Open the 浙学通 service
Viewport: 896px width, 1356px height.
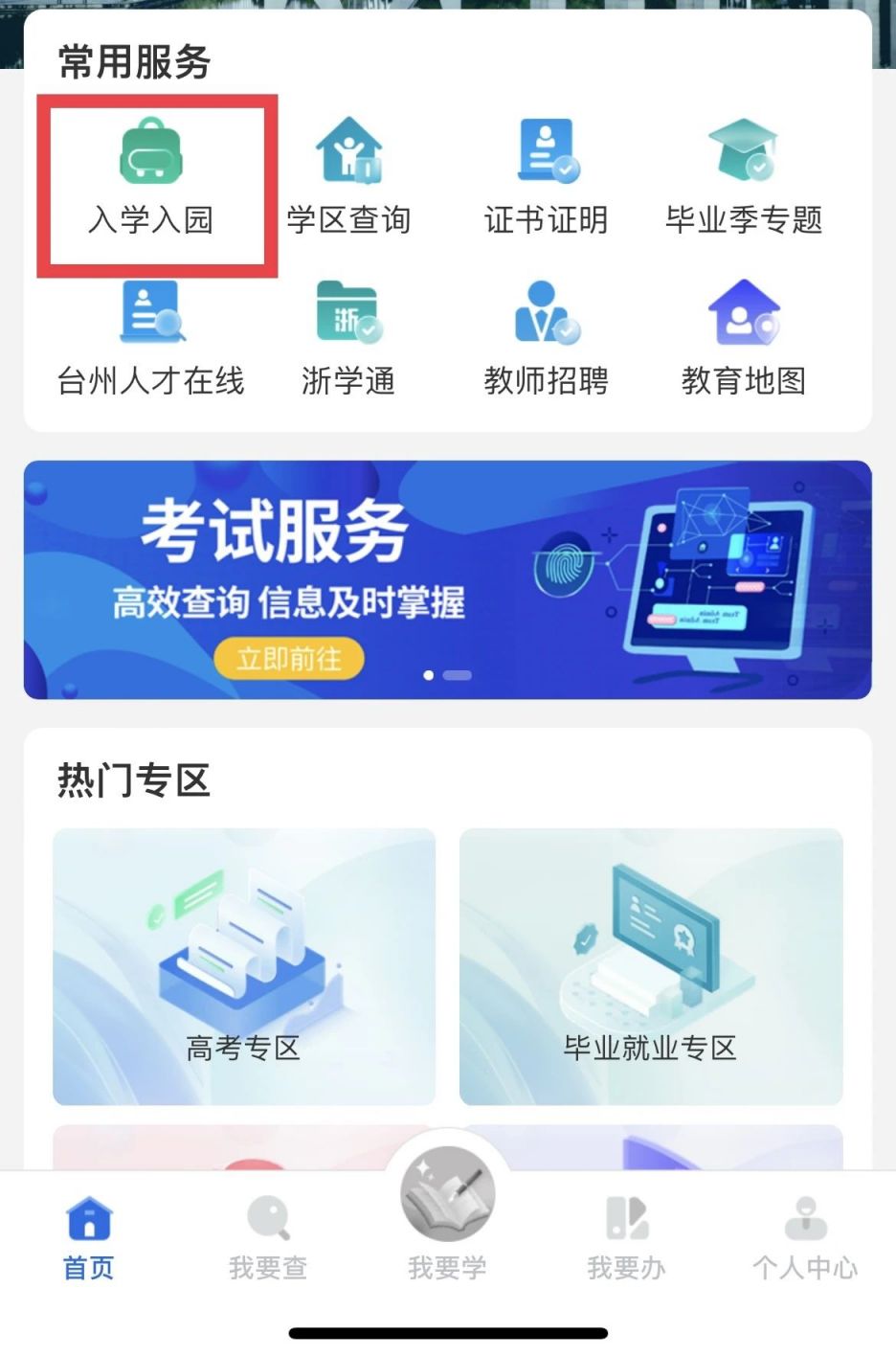point(348,340)
